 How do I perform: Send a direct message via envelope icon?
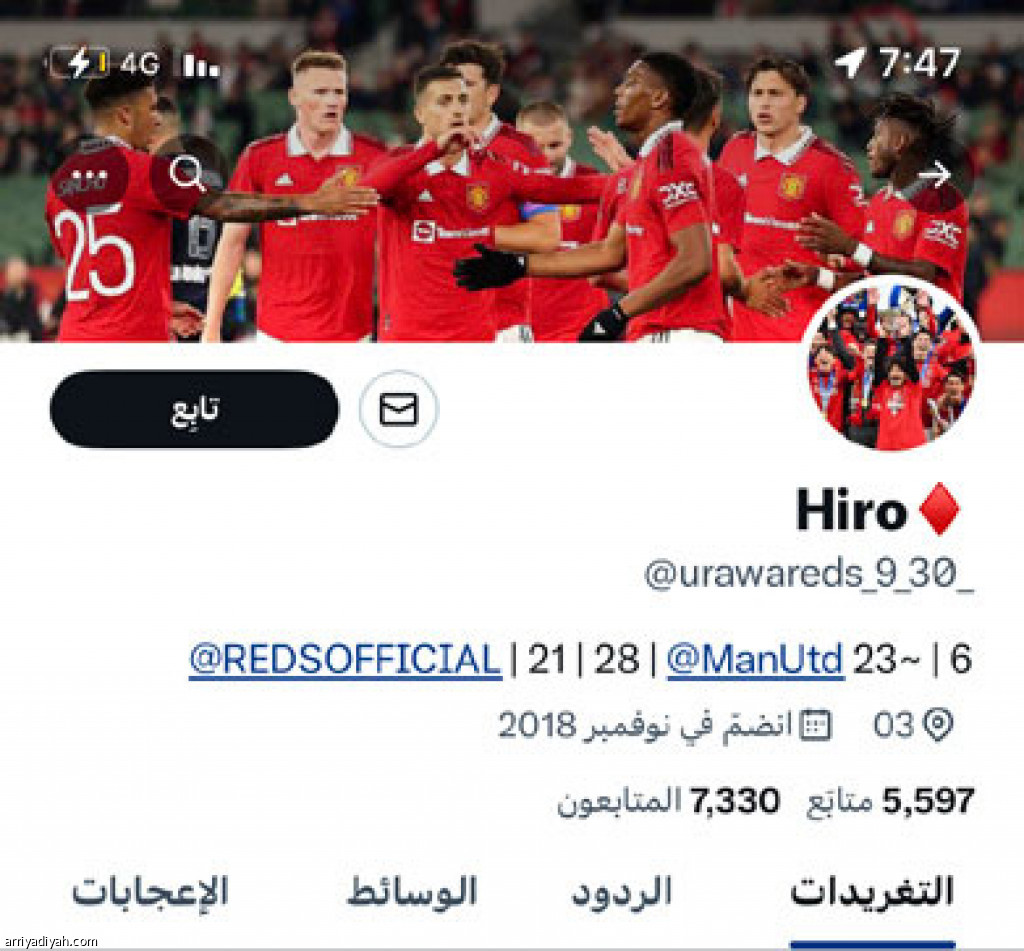pos(398,409)
